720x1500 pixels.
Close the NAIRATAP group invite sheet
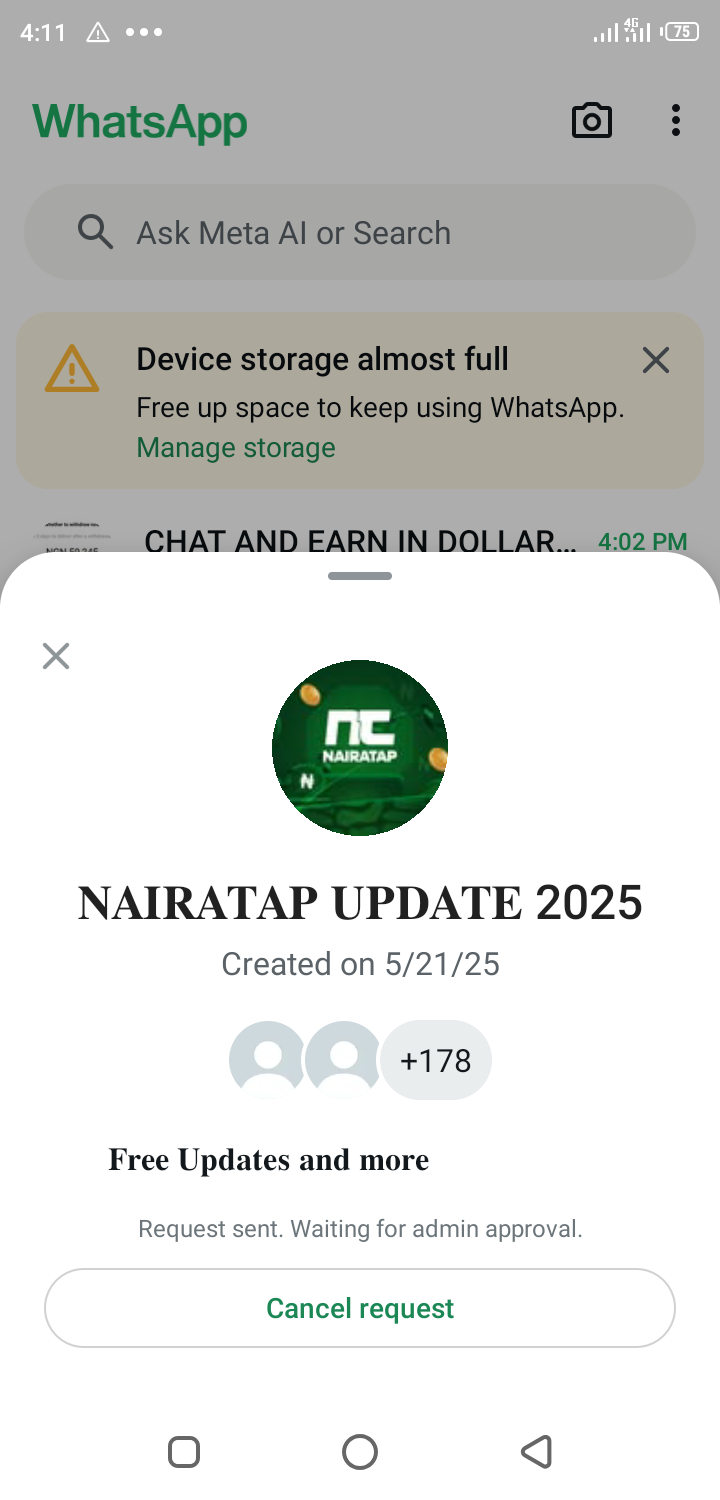pyautogui.click(x=56, y=656)
